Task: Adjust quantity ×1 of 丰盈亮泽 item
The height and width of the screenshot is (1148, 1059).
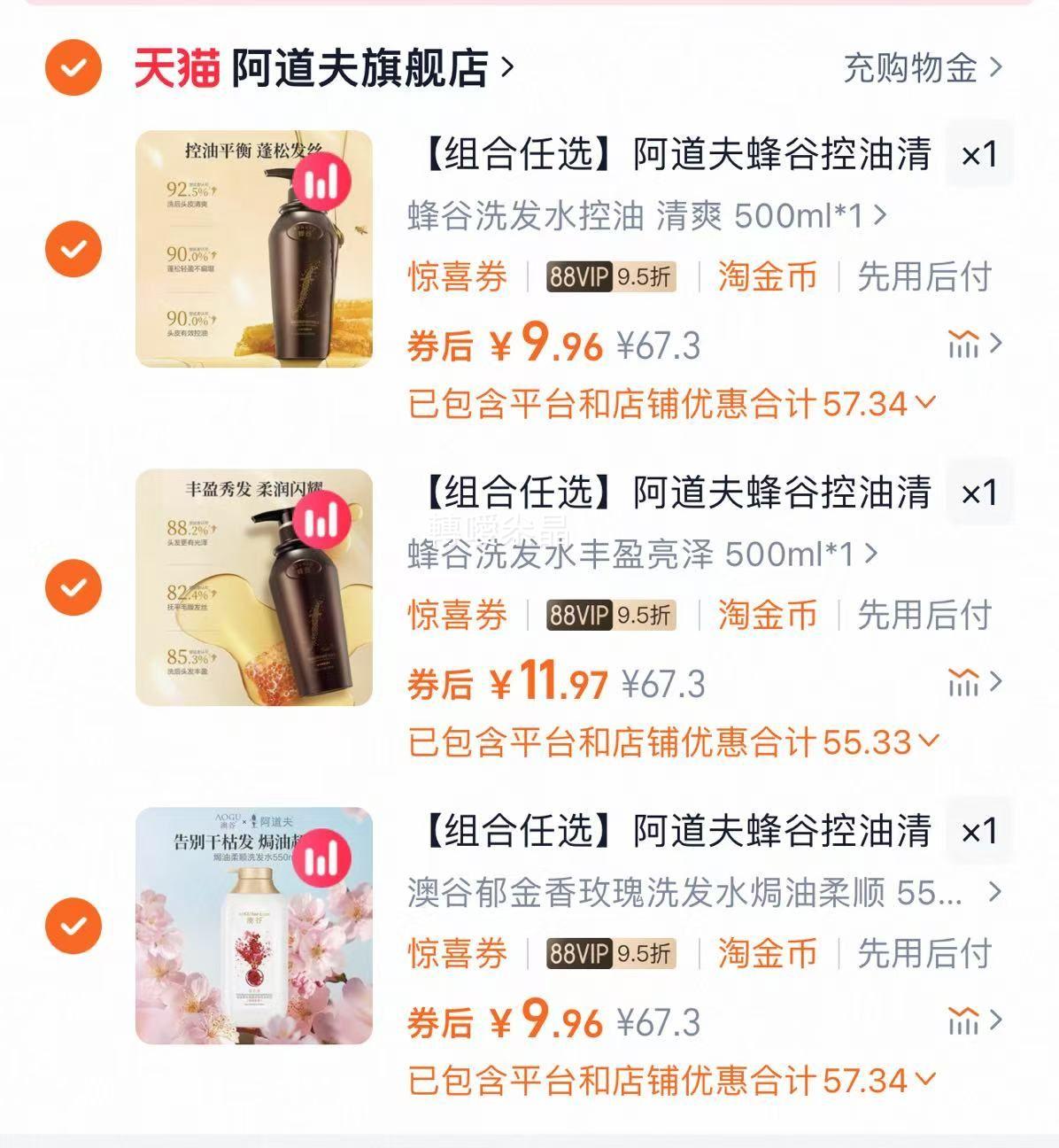Action: [978, 493]
